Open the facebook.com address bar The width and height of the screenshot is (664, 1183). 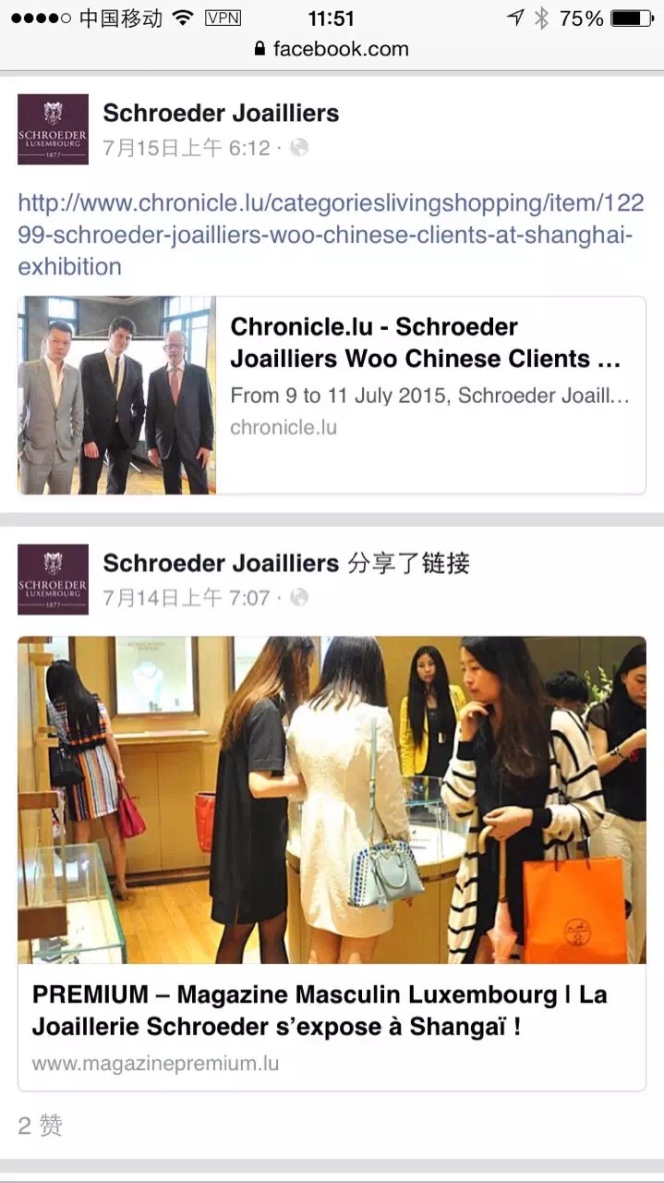(x=332, y=49)
